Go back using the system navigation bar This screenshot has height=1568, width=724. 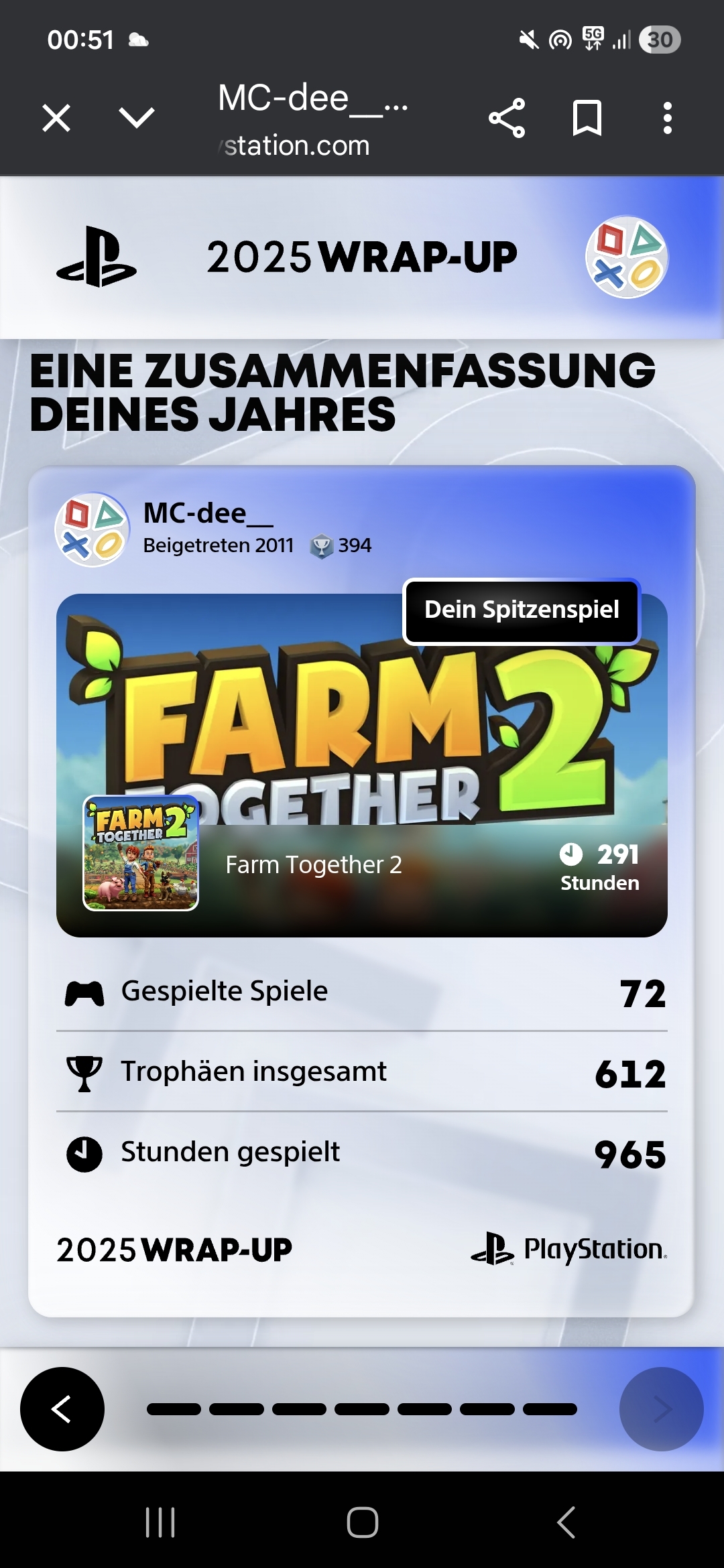(566, 1522)
